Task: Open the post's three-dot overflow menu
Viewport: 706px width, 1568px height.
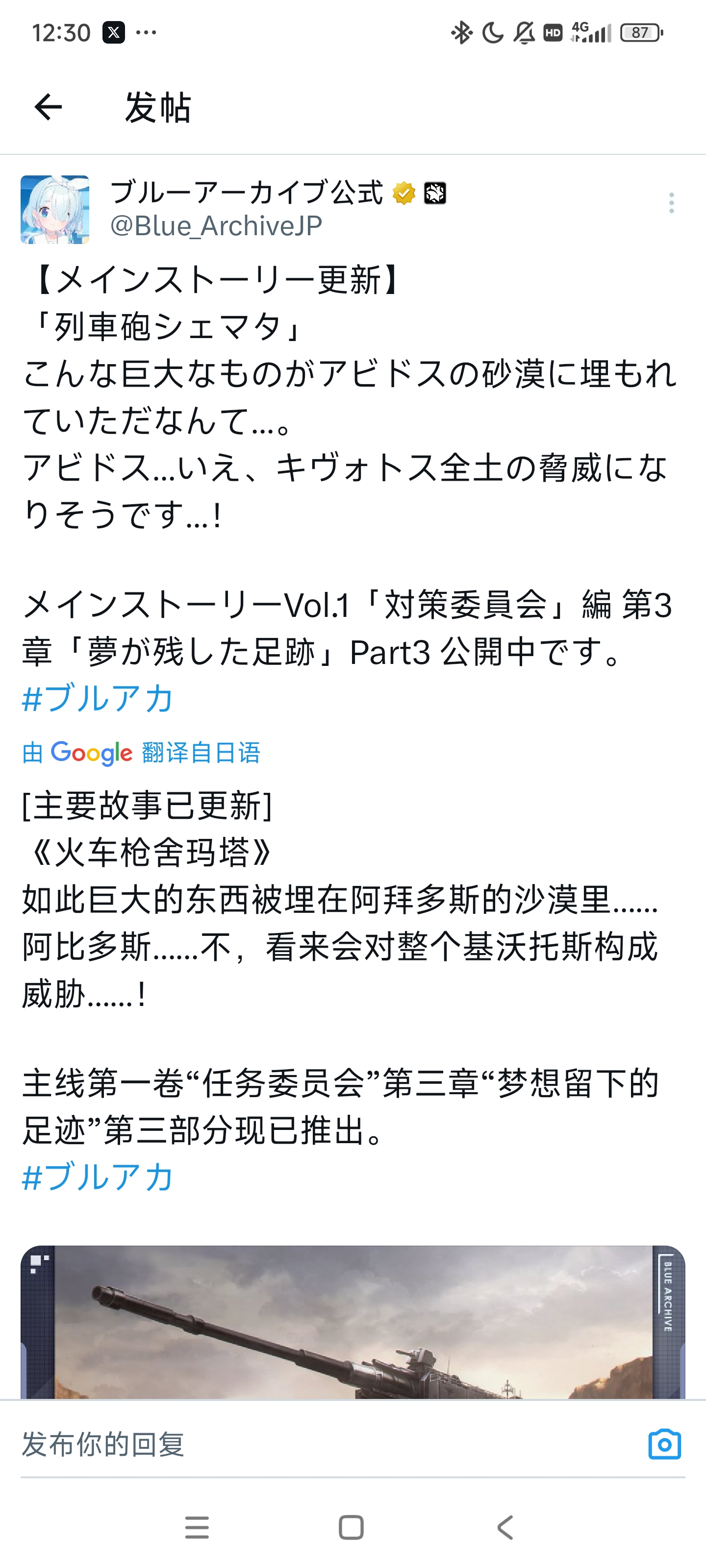Action: pos(671,203)
